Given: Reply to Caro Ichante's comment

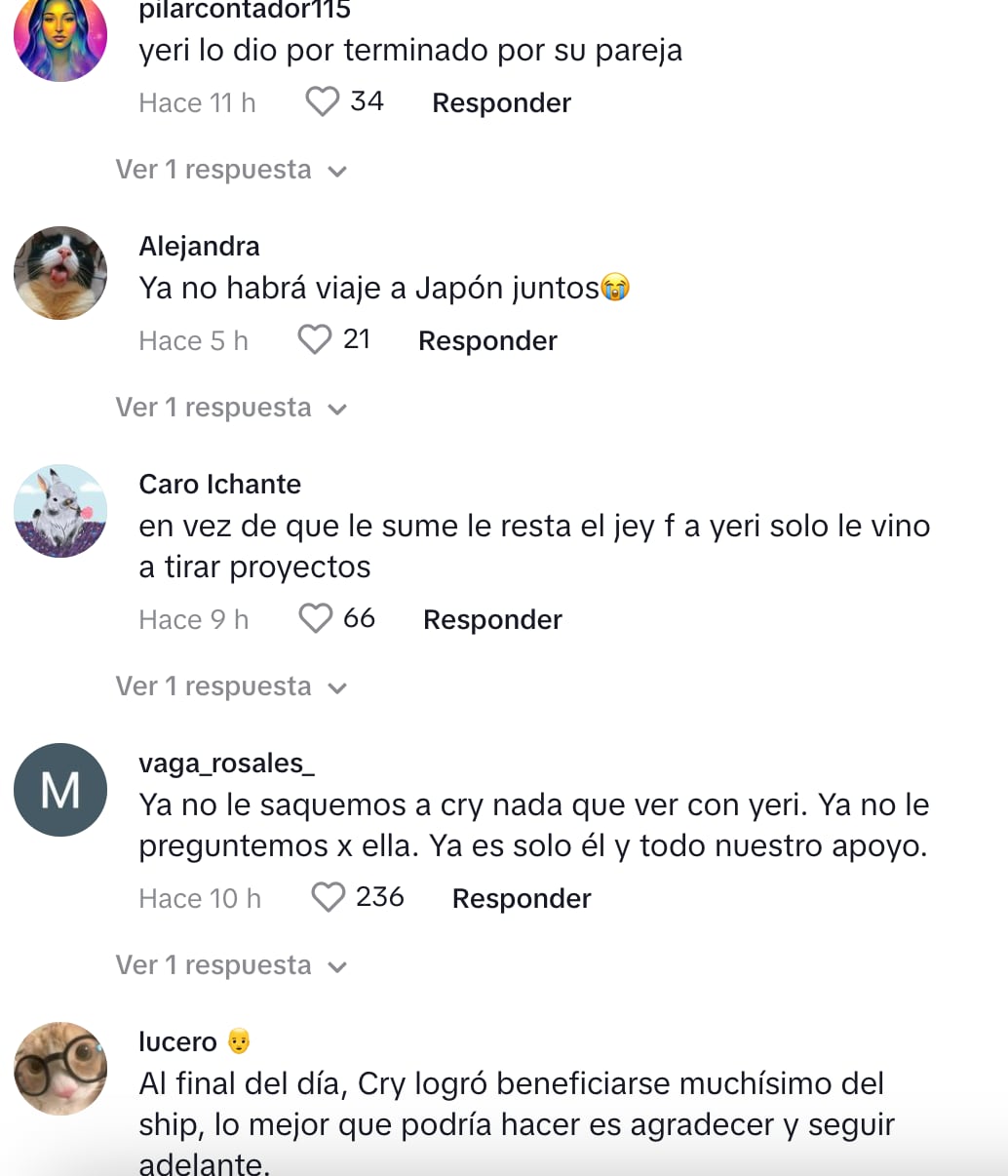Looking at the screenshot, I should [492, 620].
